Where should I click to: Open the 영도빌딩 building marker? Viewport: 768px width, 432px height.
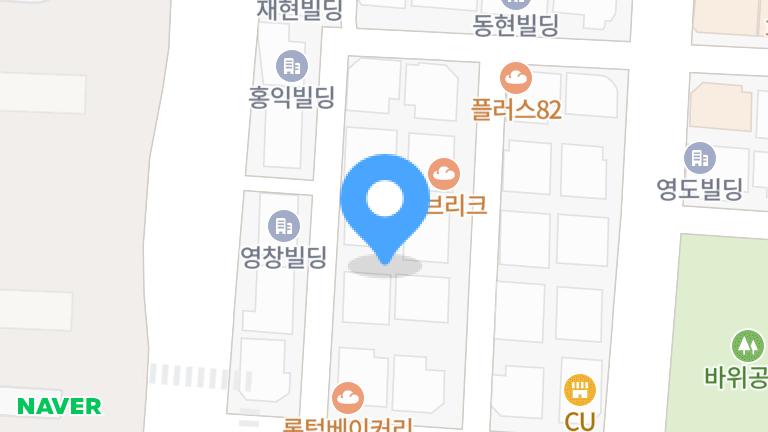tap(699, 158)
